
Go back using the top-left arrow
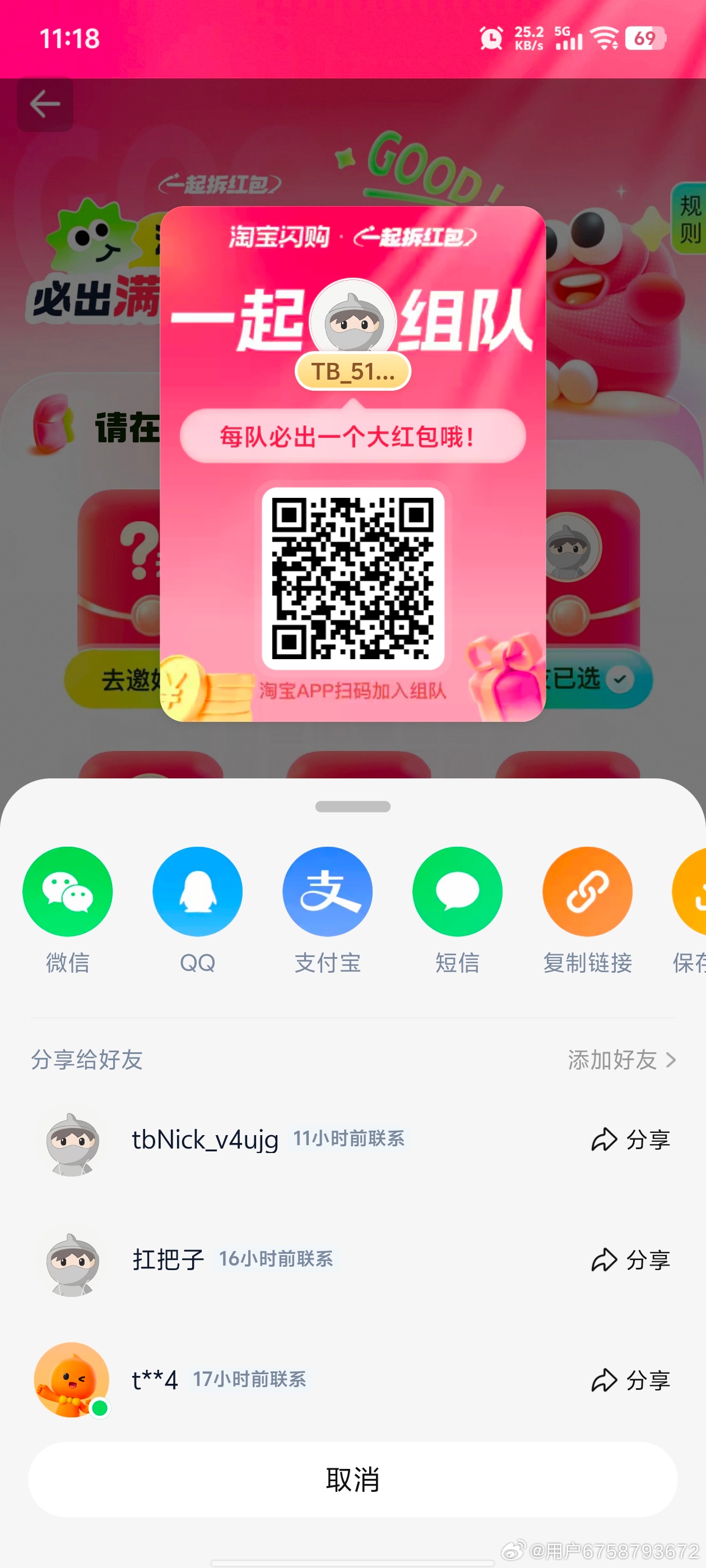click(45, 104)
